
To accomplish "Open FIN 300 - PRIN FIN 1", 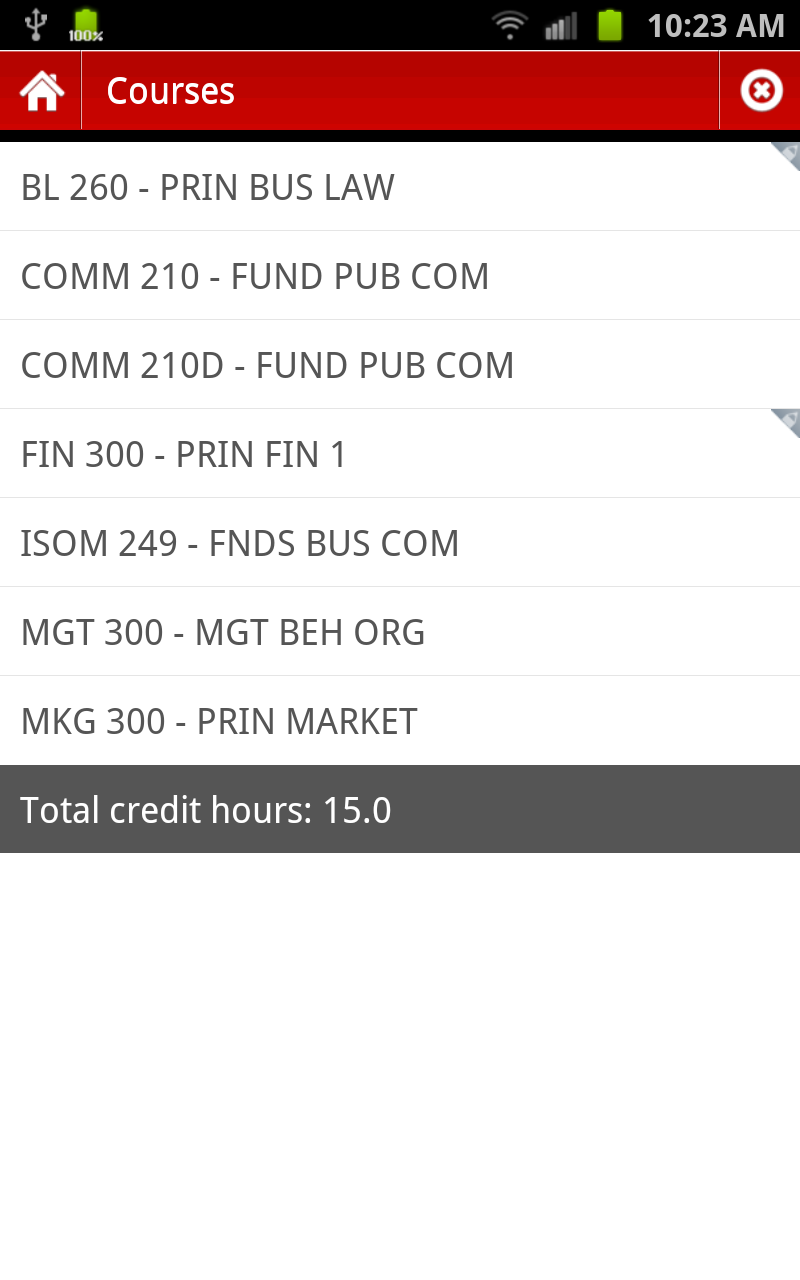I will coord(400,454).
